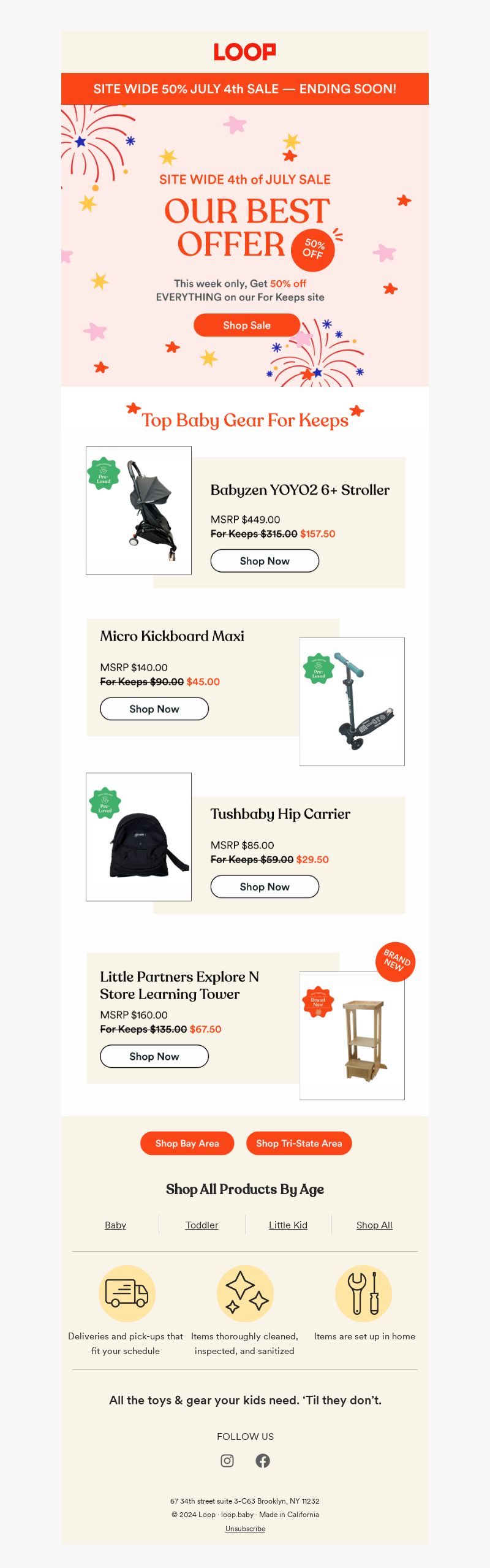Shop Now for Micro Kickboard Maxi
Screen dimensions: 490x1568
pos(154,709)
